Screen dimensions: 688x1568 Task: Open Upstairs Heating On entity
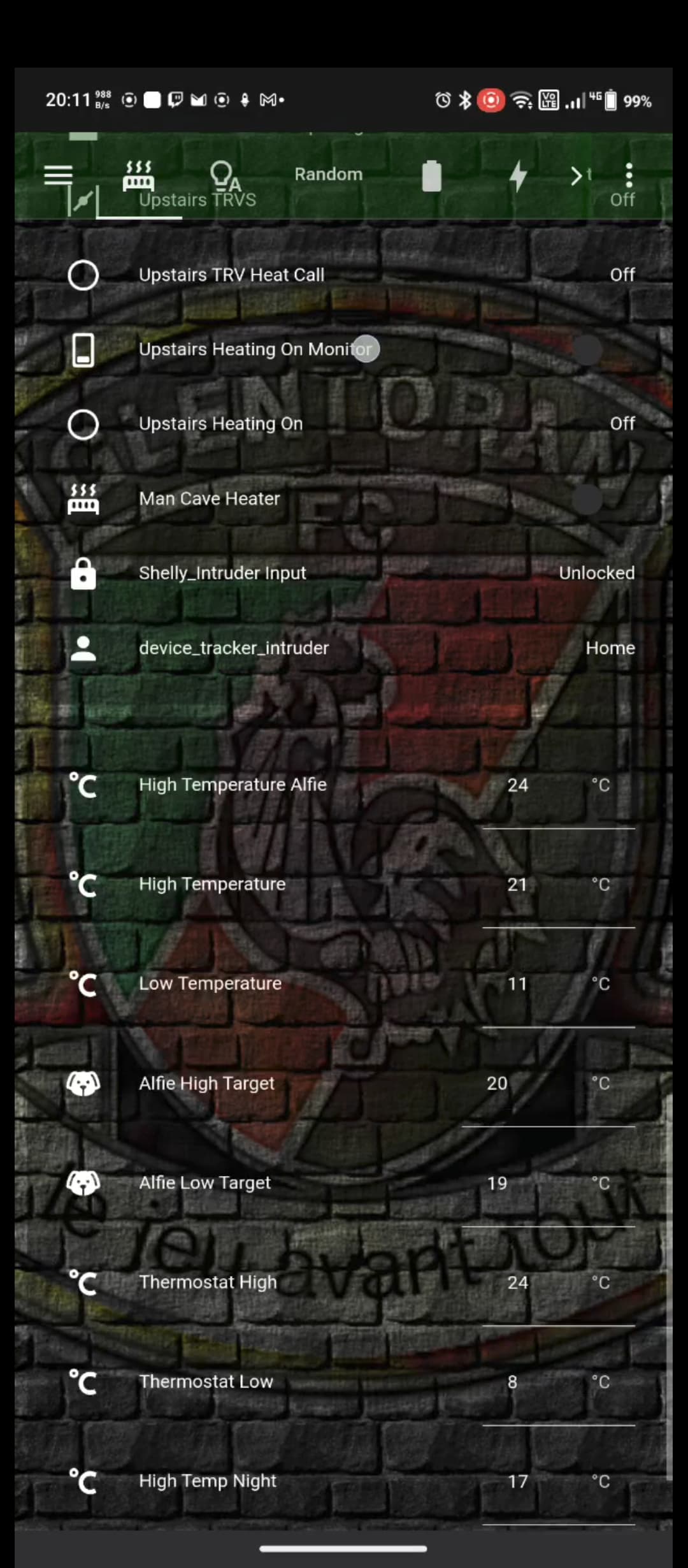click(x=221, y=424)
